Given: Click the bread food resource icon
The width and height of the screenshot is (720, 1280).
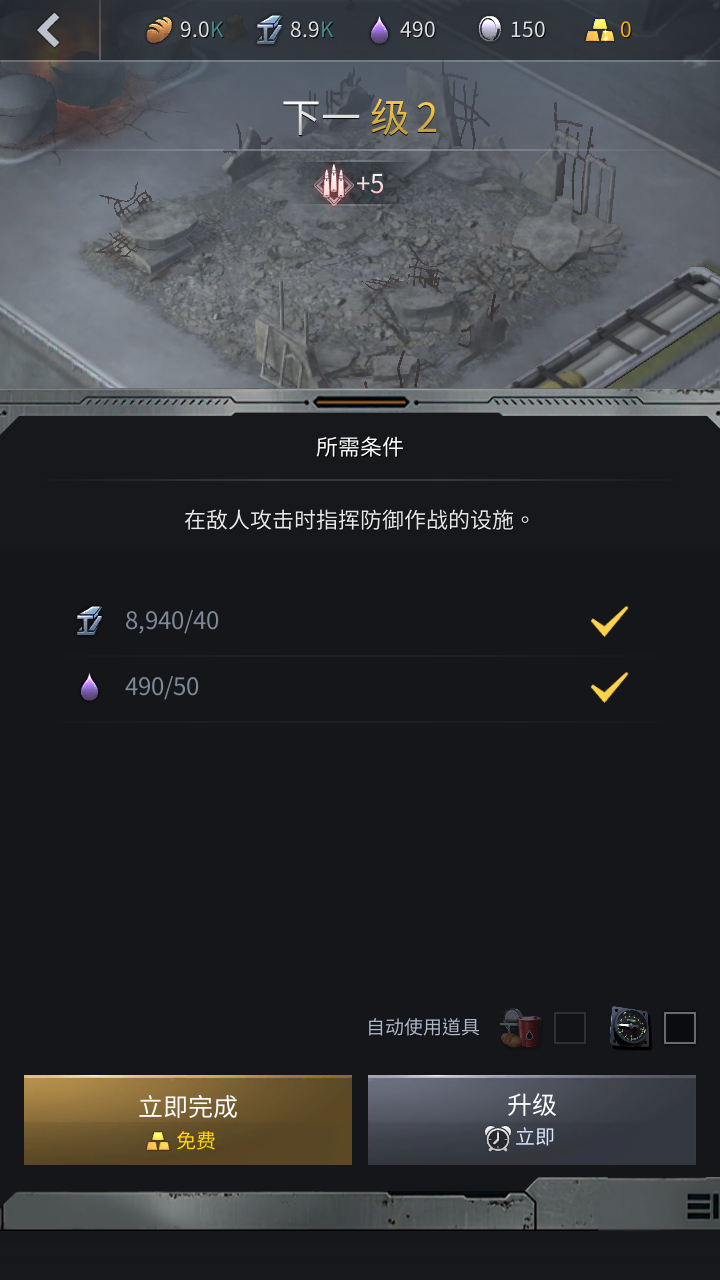Looking at the screenshot, I should coord(158,29).
